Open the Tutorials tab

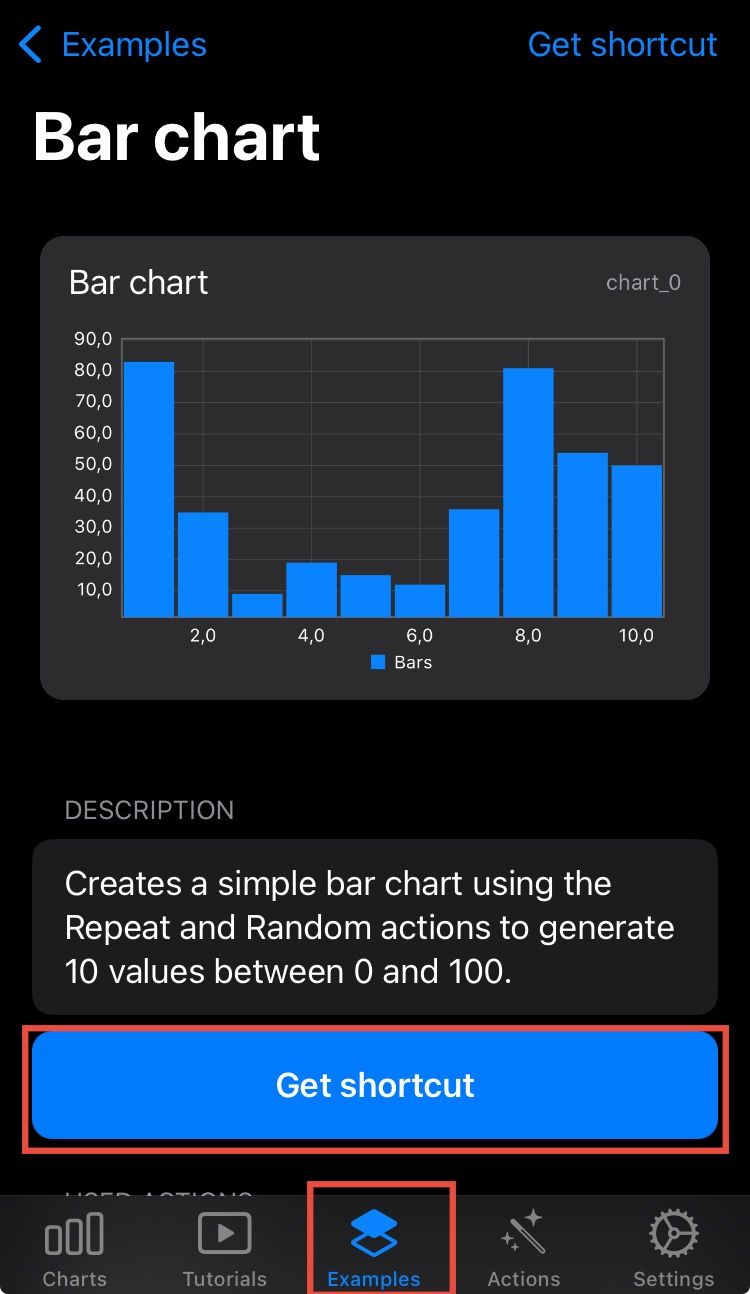(x=224, y=1248)
